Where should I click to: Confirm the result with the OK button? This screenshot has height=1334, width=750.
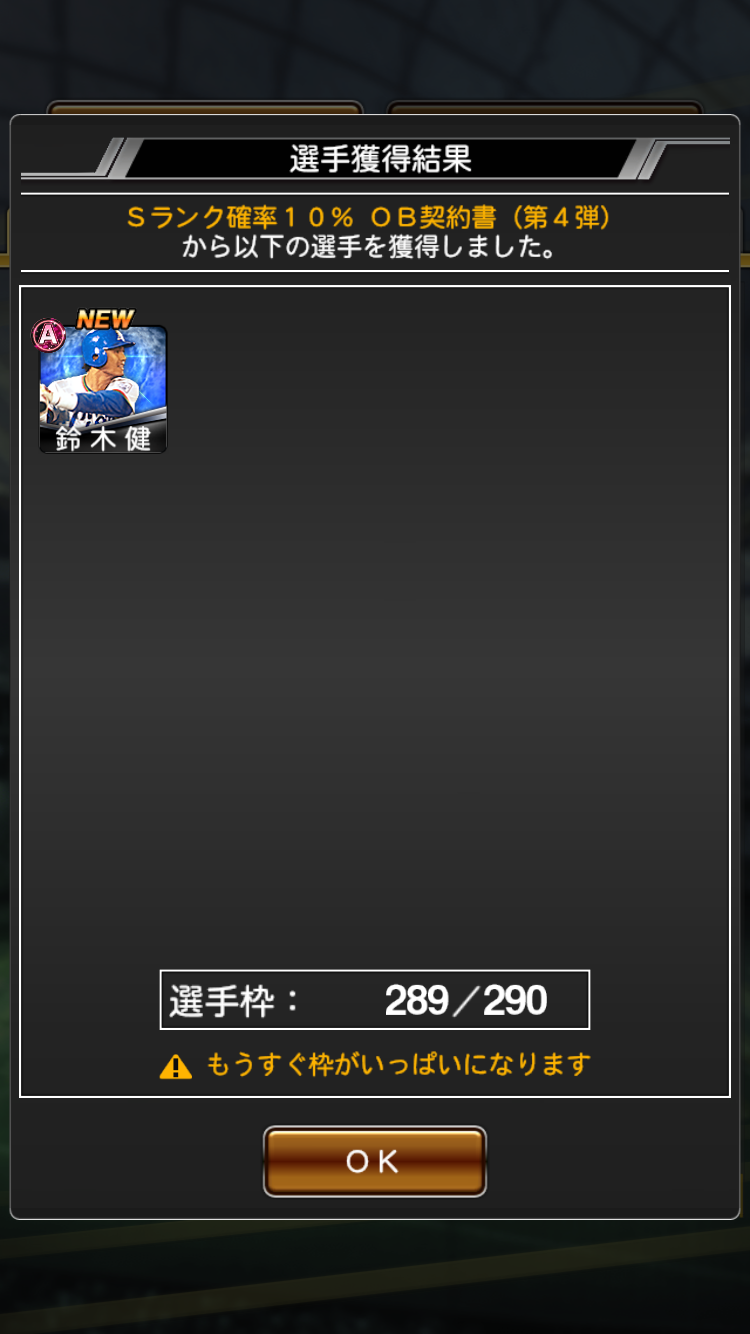click(374, 1161)
